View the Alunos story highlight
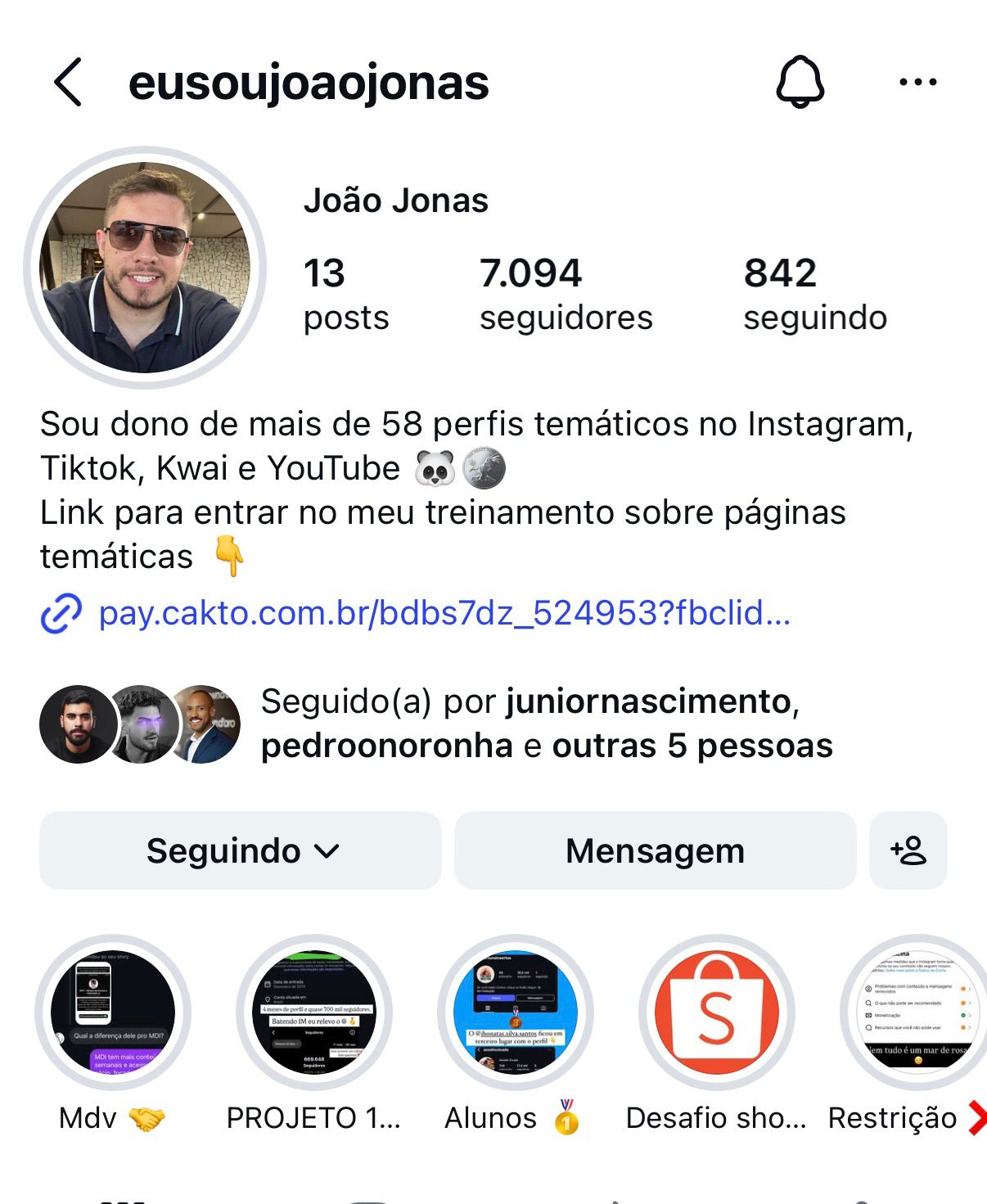The width and height of the screenshot is (987, 1204). coord(515,1012)
